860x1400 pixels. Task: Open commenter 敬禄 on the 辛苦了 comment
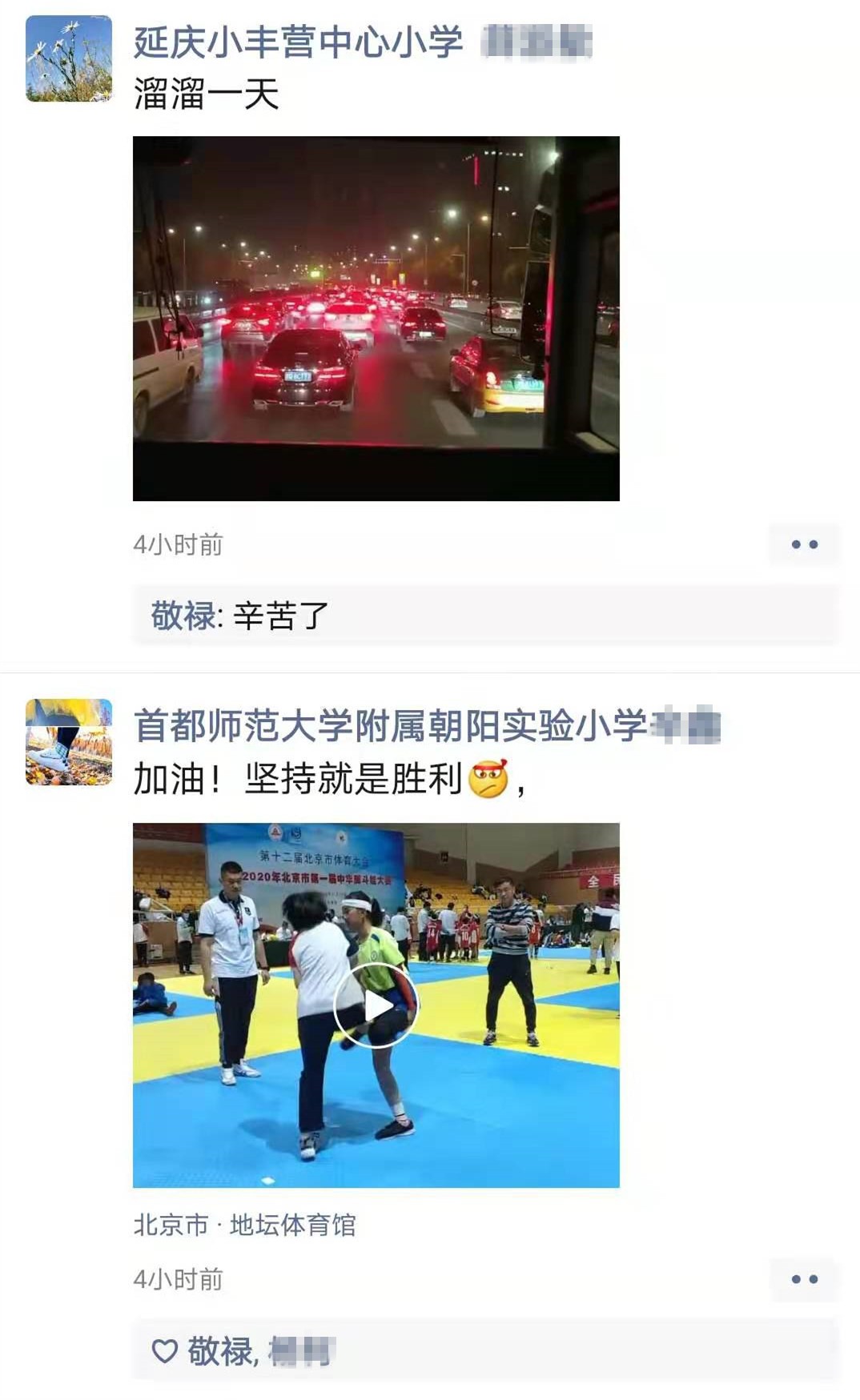[183, 616]
